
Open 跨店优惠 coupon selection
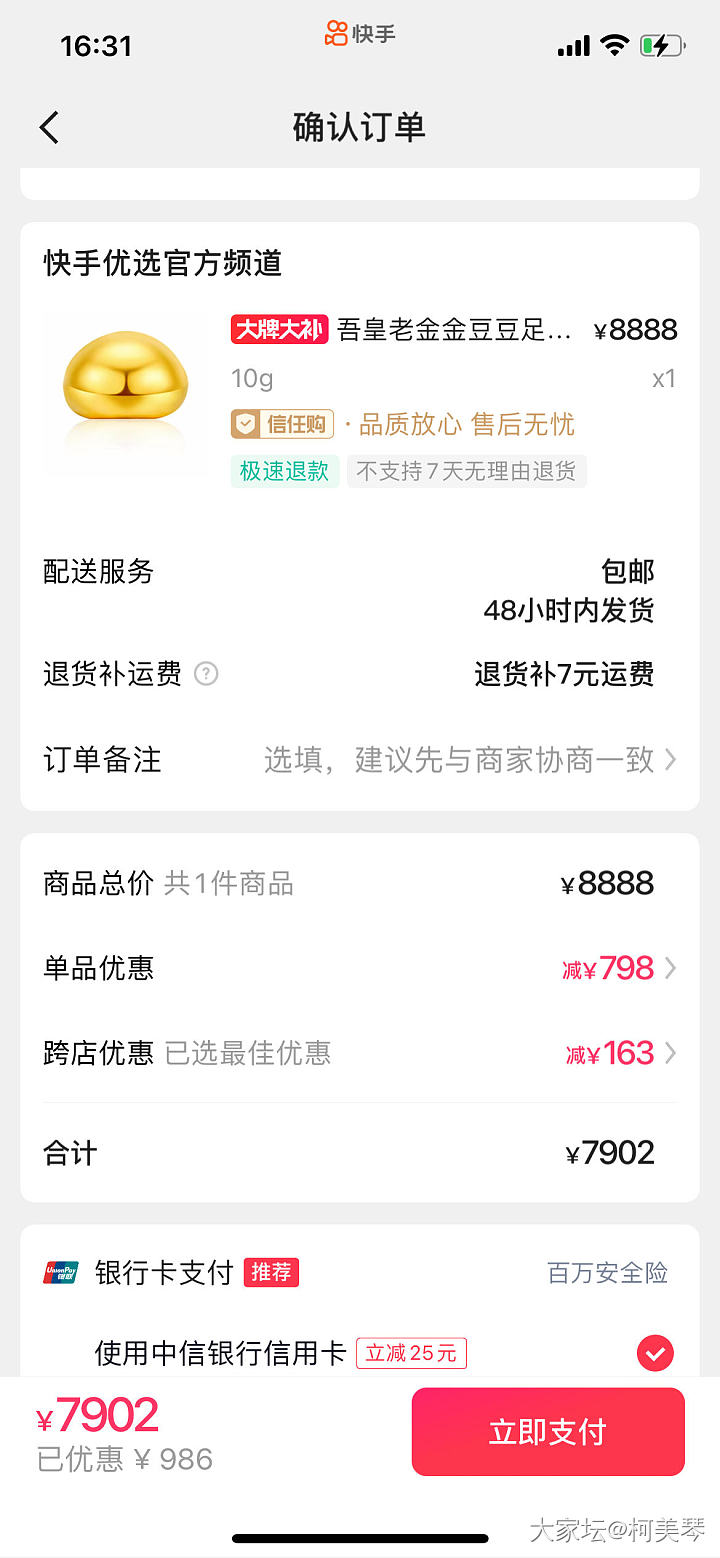click(x=620, y=1053)
